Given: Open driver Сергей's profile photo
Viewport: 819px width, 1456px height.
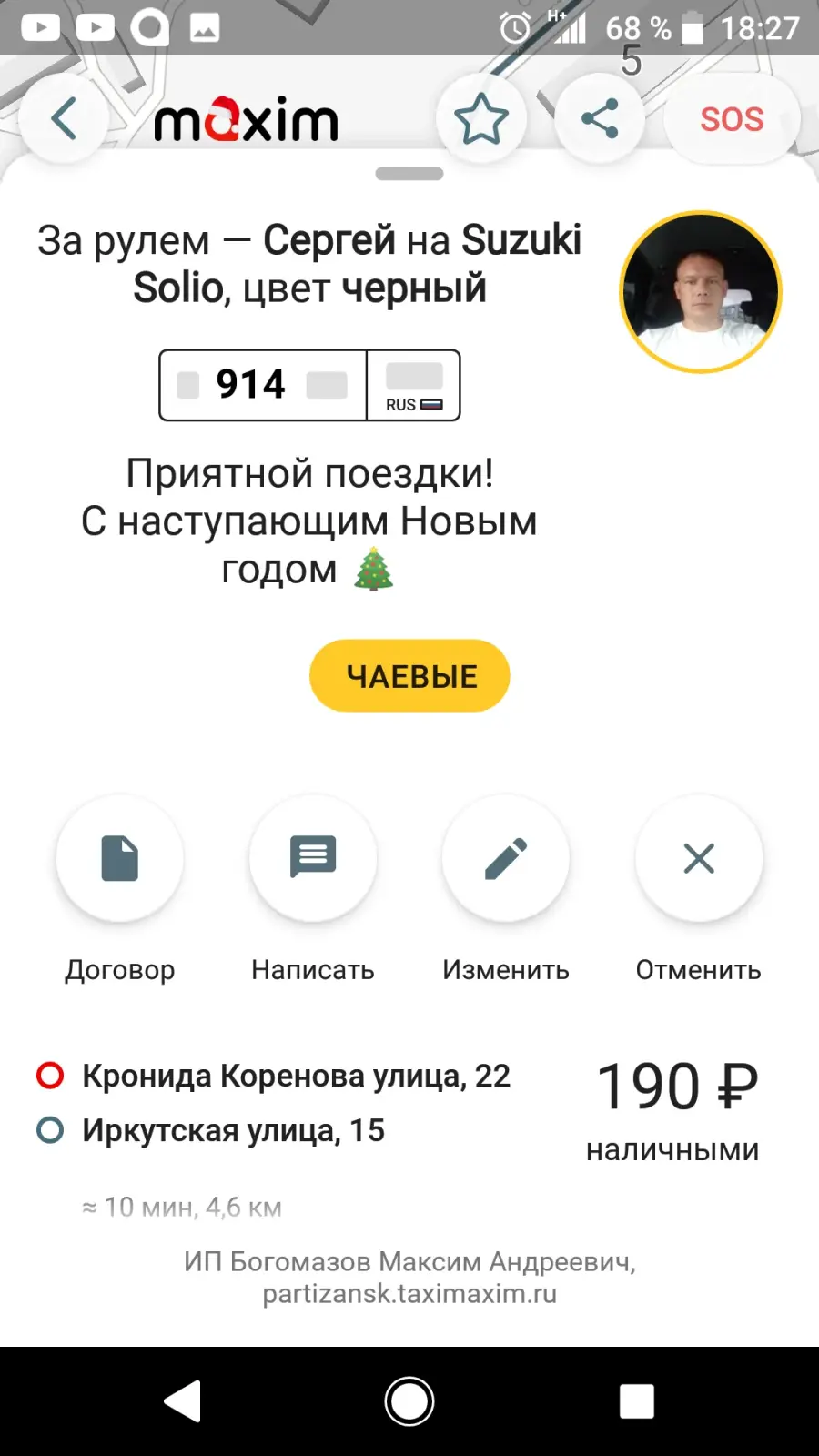Looking at the screenshot, I should (701, 292).
